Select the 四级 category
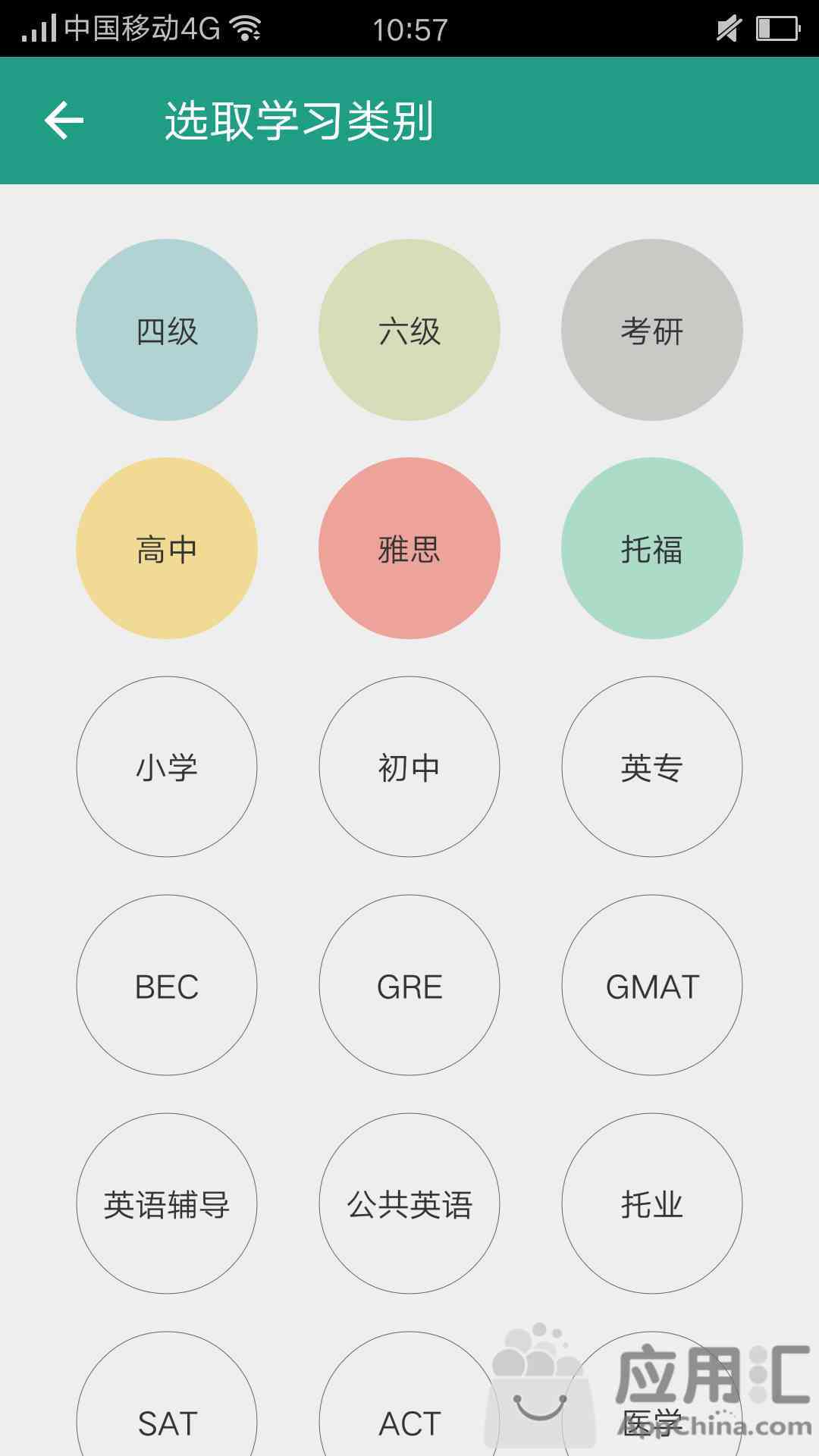 [167, 330]
